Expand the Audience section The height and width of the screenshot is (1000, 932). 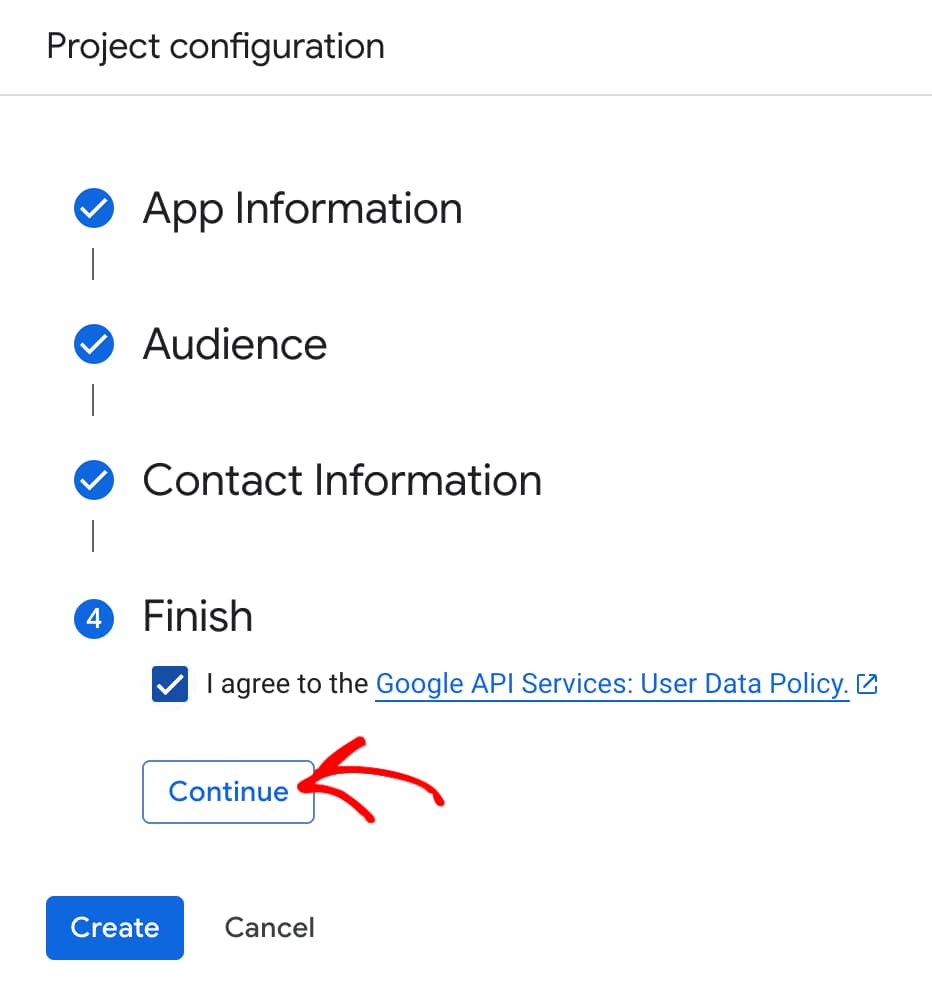pos(235,344)
